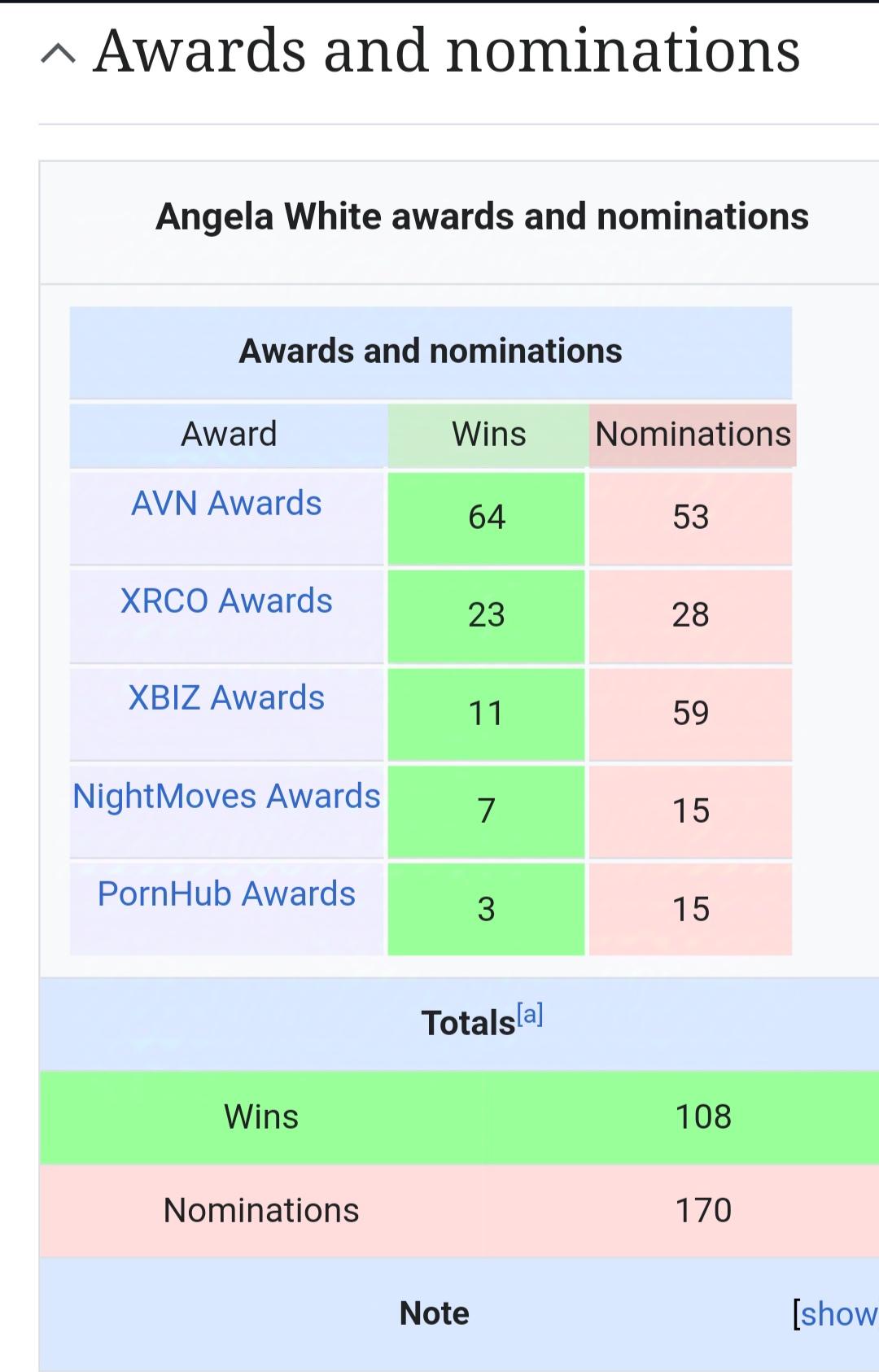Screen dimensions: 879x1372
Task: Go to the XBIZ Awards article
Action: (226, 698)
